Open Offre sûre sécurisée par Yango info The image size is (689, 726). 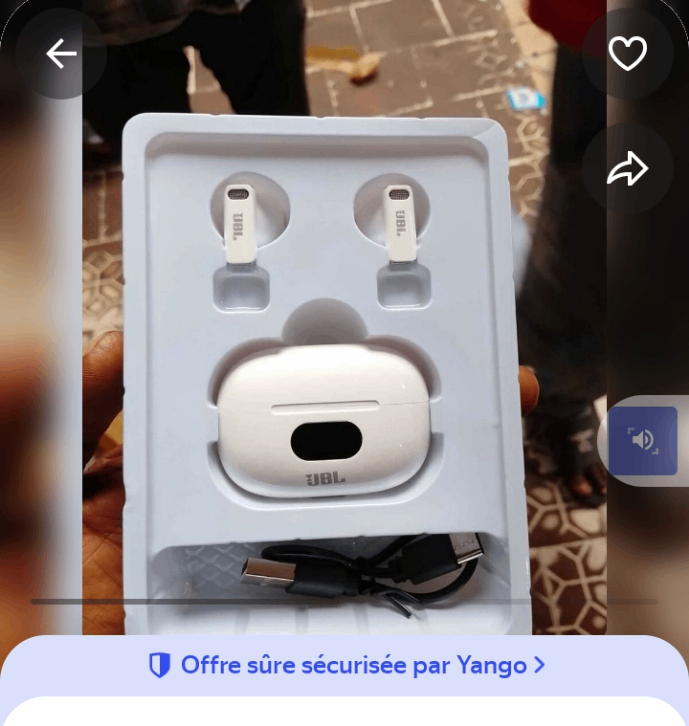(x=345, y=665)
